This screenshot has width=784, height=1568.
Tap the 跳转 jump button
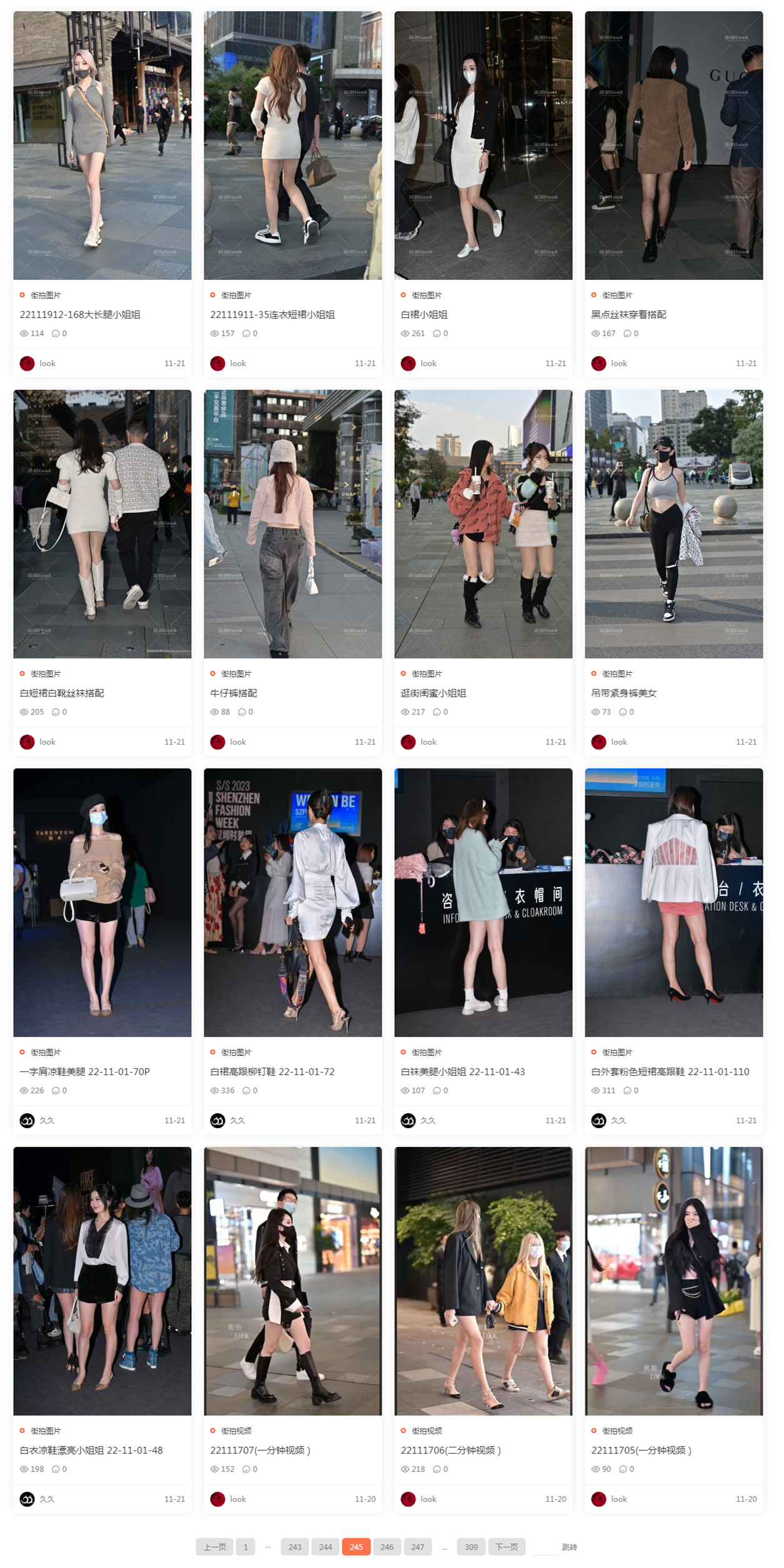569,1547
